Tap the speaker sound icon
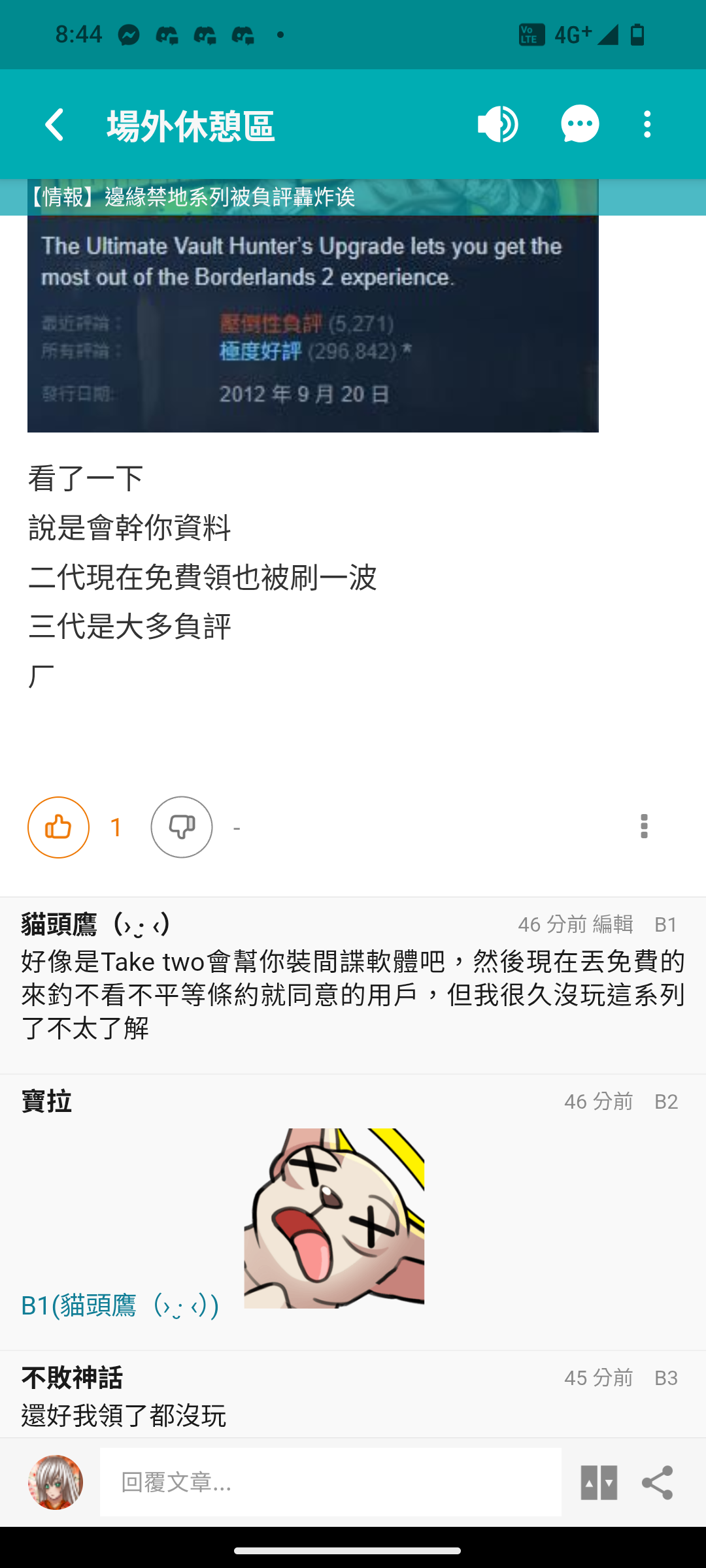706x1568 pixels. point(498,124)
